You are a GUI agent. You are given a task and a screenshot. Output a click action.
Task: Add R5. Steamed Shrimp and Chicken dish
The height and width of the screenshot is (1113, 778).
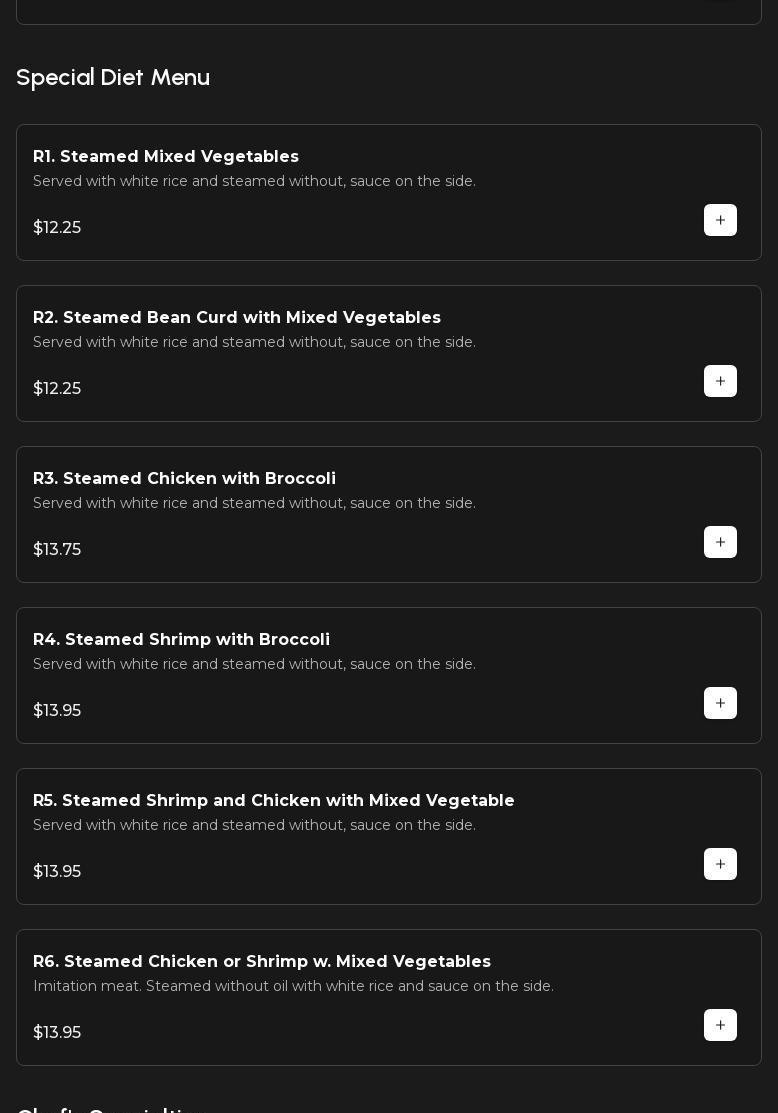tap(720, 864)
